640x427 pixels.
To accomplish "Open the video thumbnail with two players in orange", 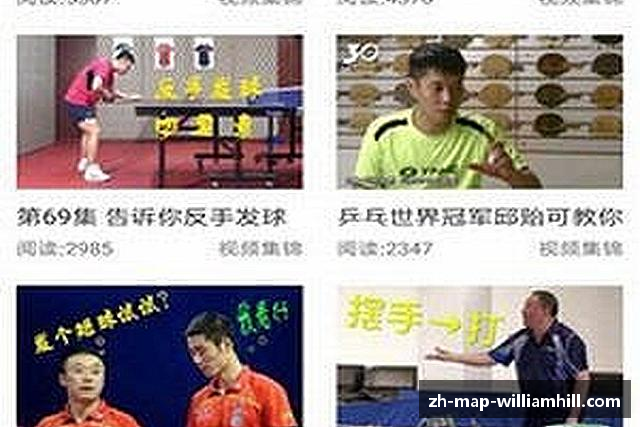I will 160,357.
